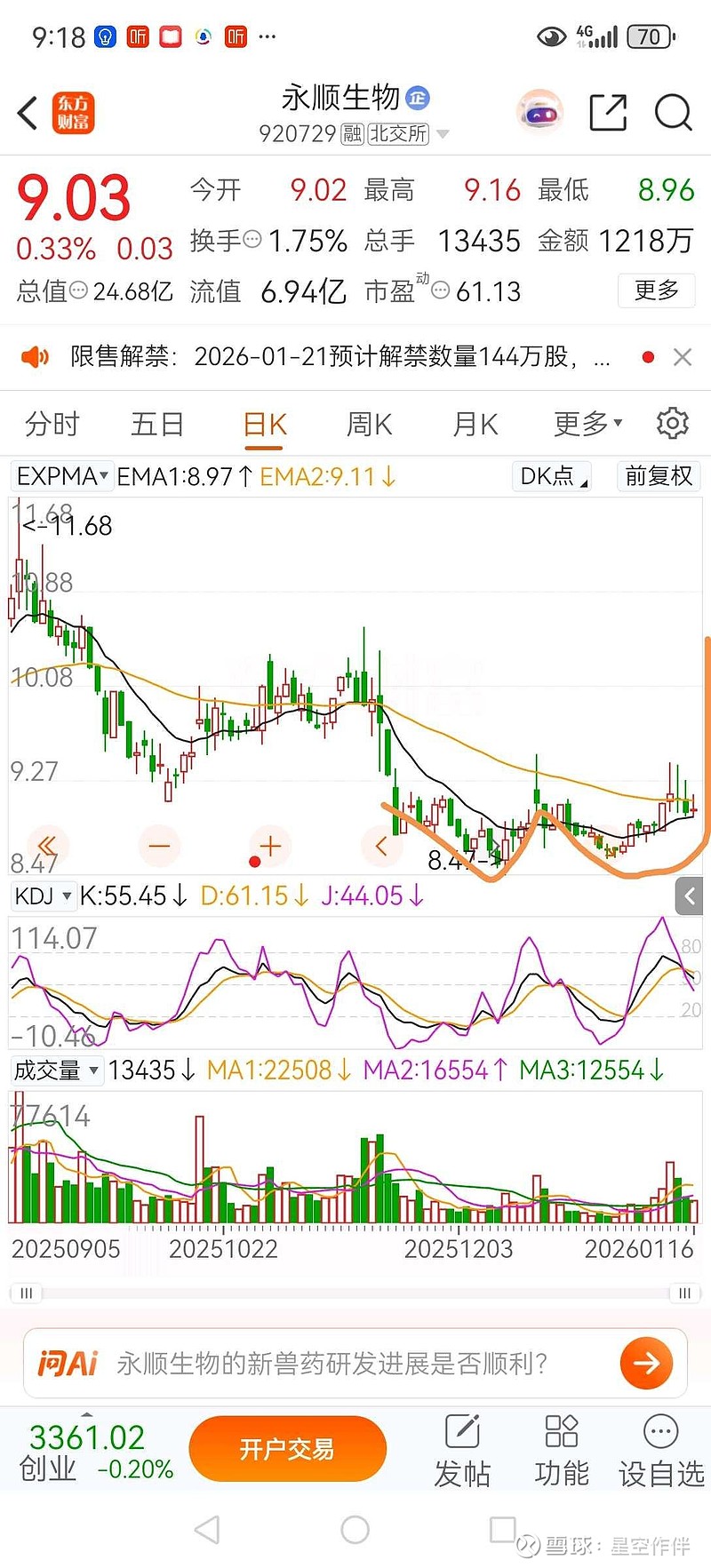Zoom in the K-line chart with plus
Image resolution: width=711 pixels, height=1568 pixels.
[270, 845]
